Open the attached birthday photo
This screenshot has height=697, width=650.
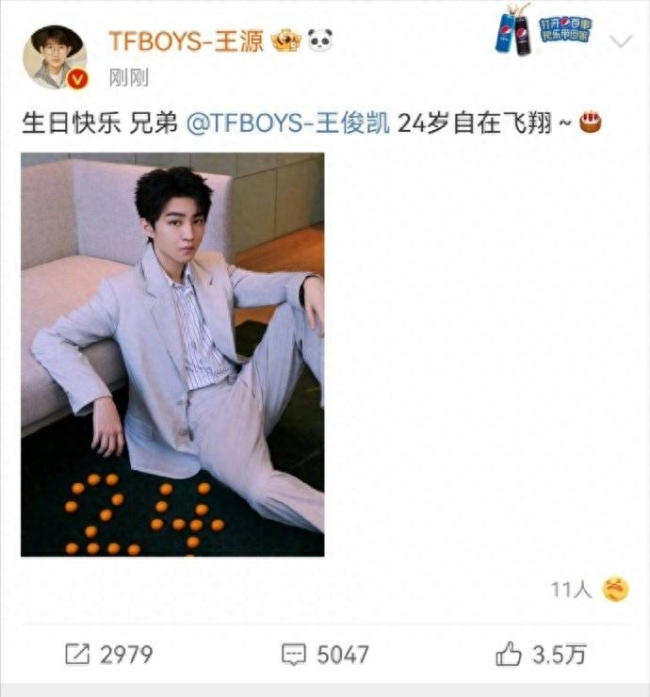point(172,354)
